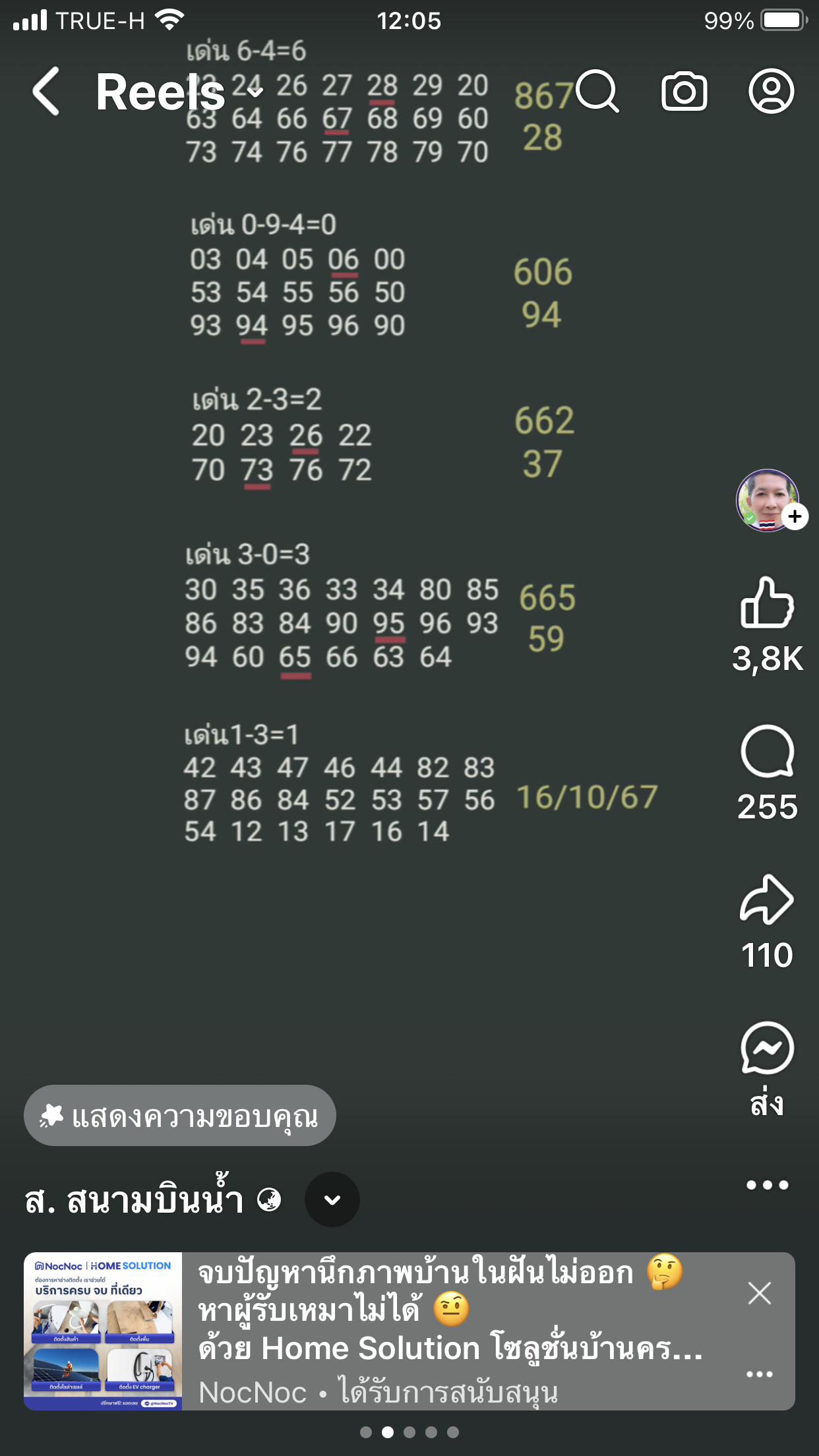Screen dimensions: 819x1456
Task: Open the comments
Action: point(767,752)
